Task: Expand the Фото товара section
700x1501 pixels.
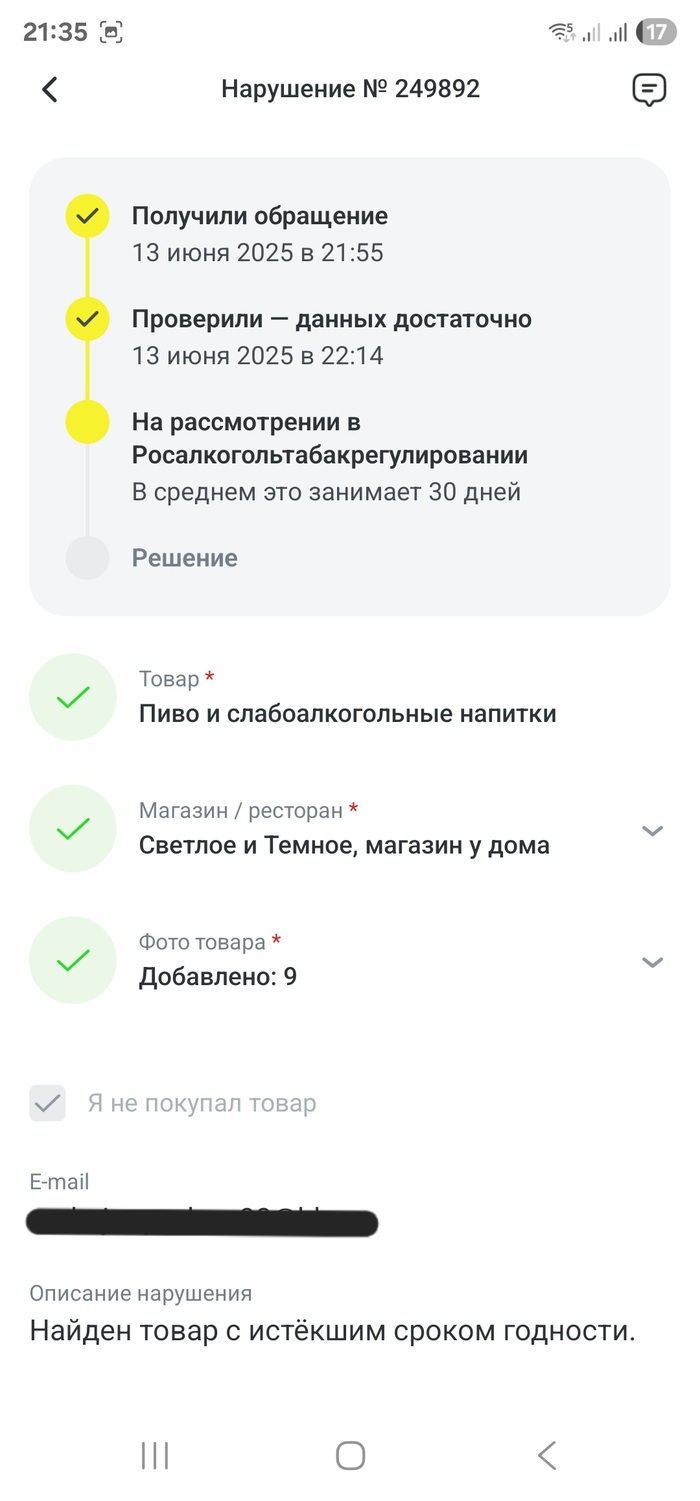Action: pos(652,962)
